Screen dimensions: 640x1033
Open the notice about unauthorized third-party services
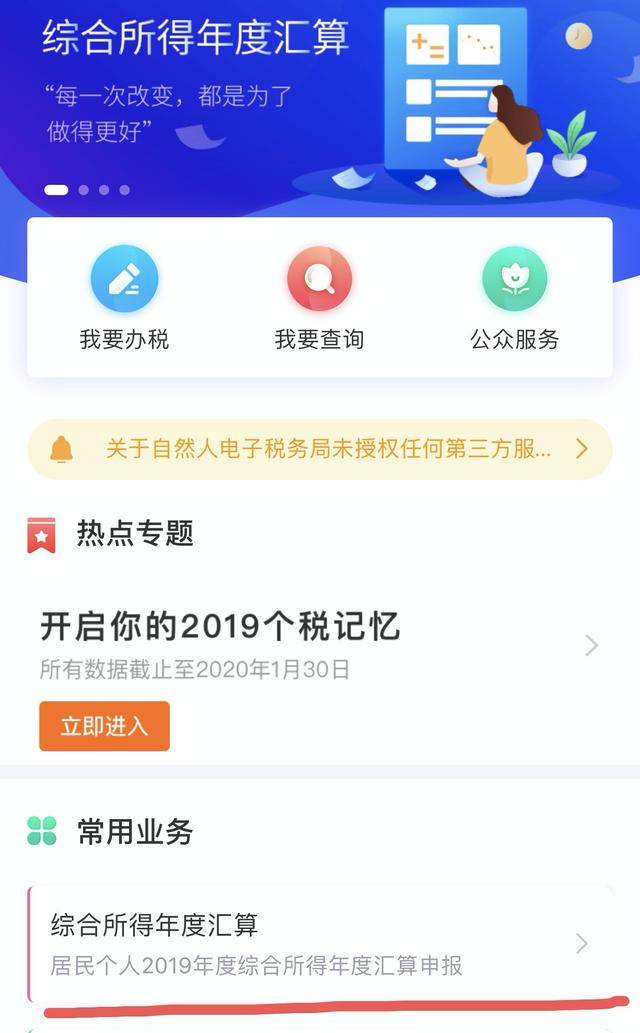pos(320,449)
